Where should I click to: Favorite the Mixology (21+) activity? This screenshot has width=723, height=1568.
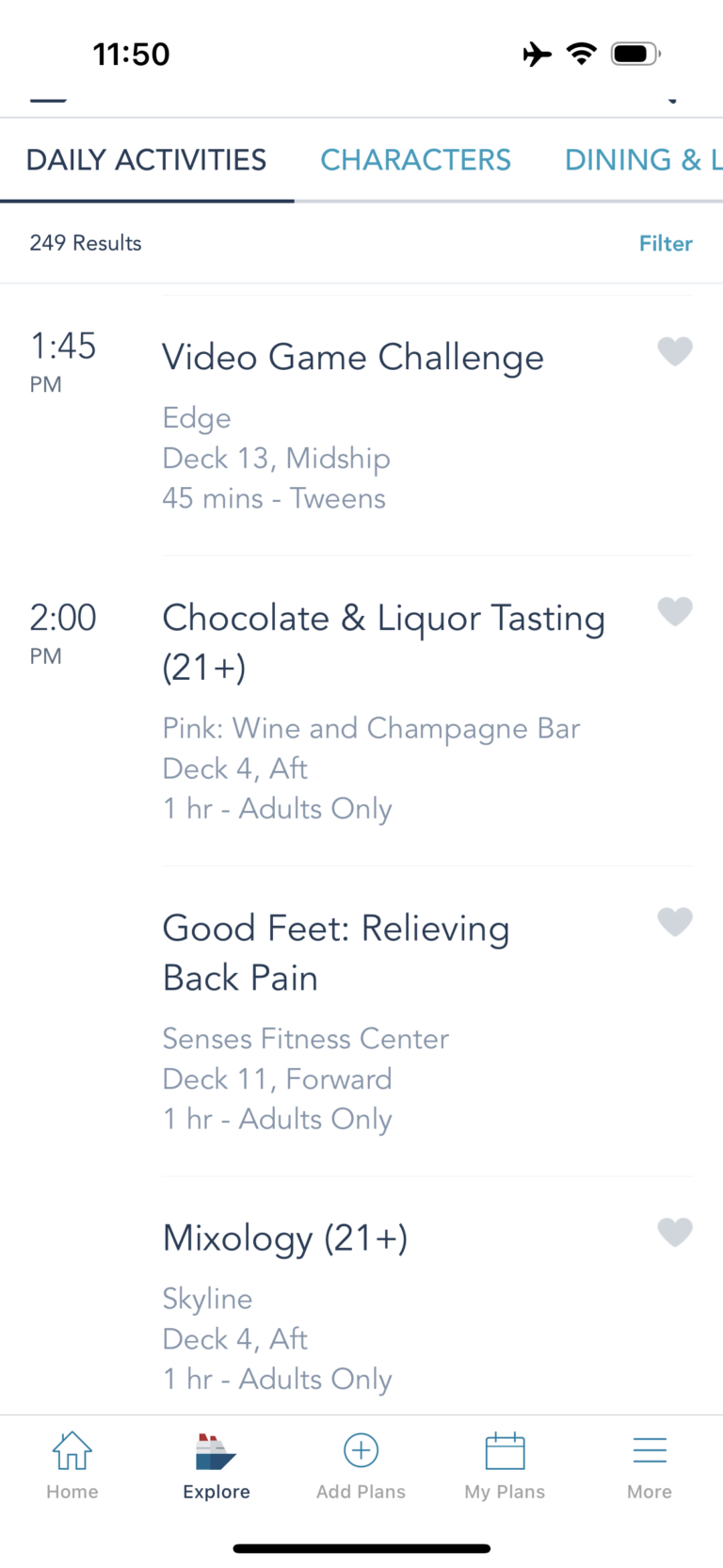click(x=675, y=1232)
